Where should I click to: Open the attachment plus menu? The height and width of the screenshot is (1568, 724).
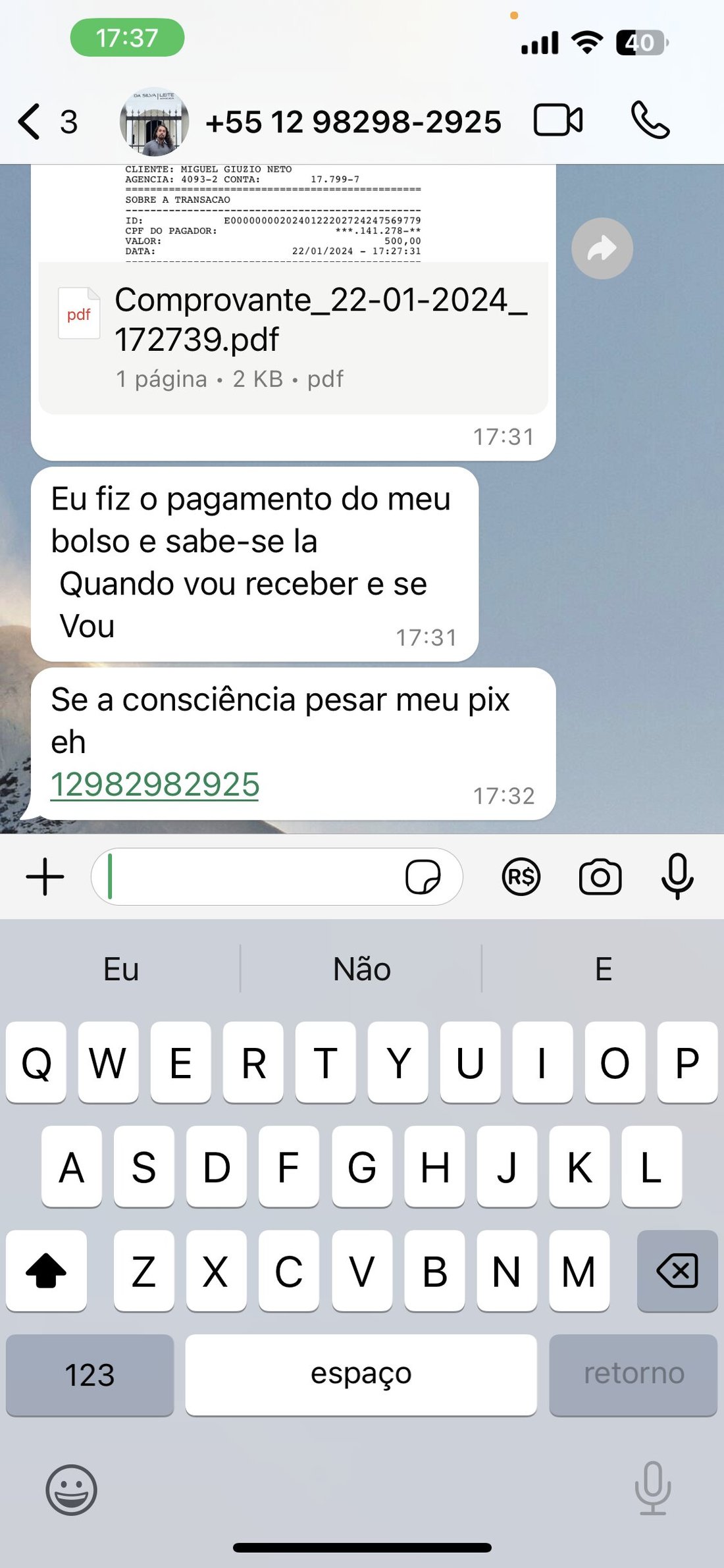(x=45, y=877)
